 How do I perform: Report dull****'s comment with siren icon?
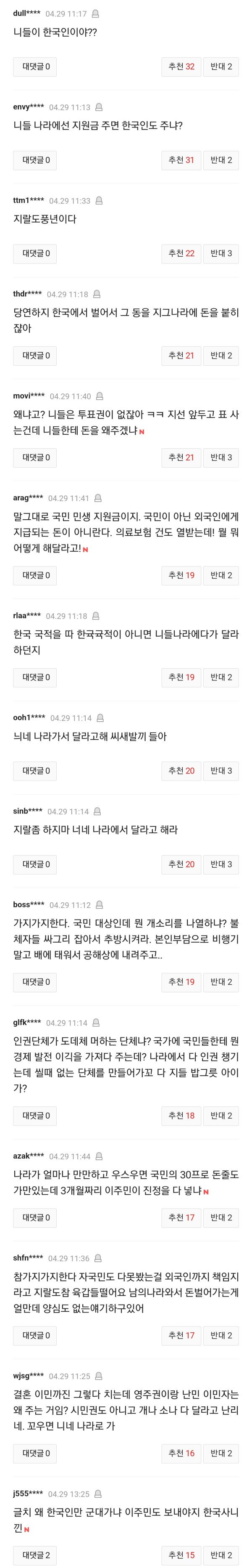[x=95, y=13]
